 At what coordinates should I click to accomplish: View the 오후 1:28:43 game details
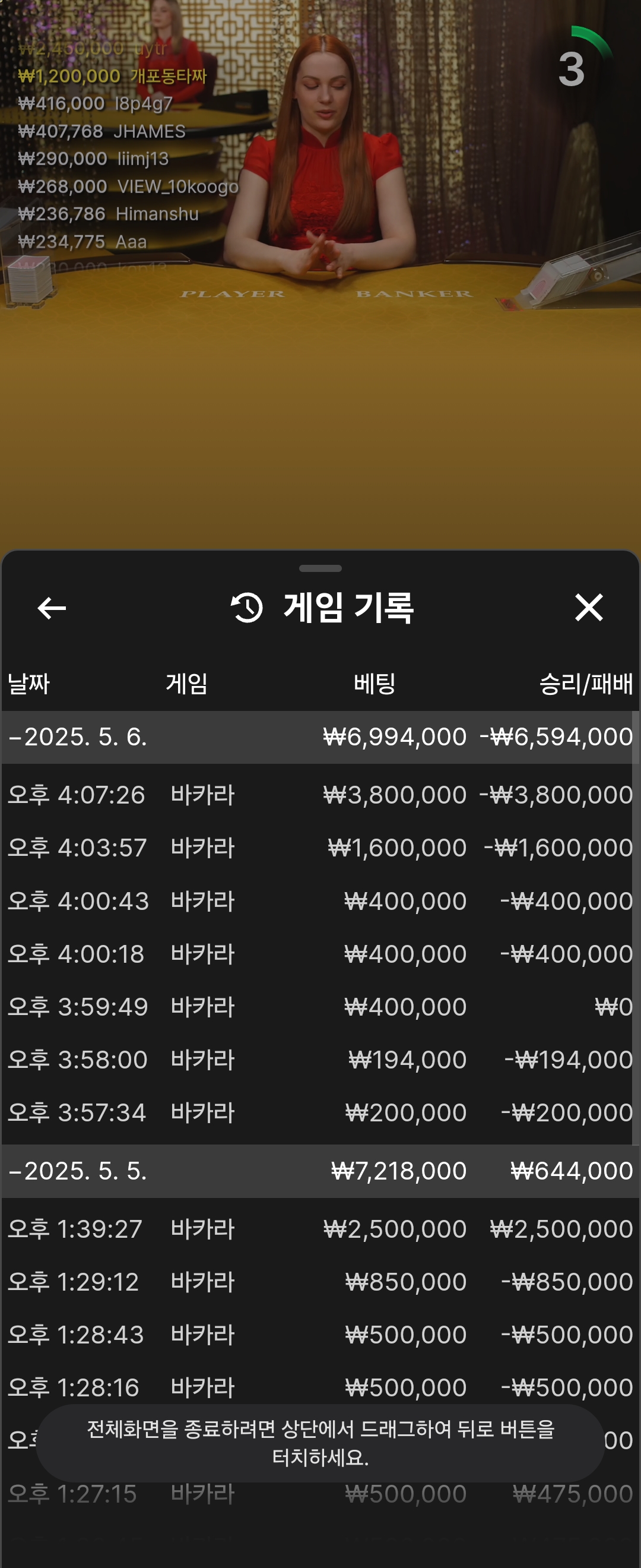click(320, 1335)
